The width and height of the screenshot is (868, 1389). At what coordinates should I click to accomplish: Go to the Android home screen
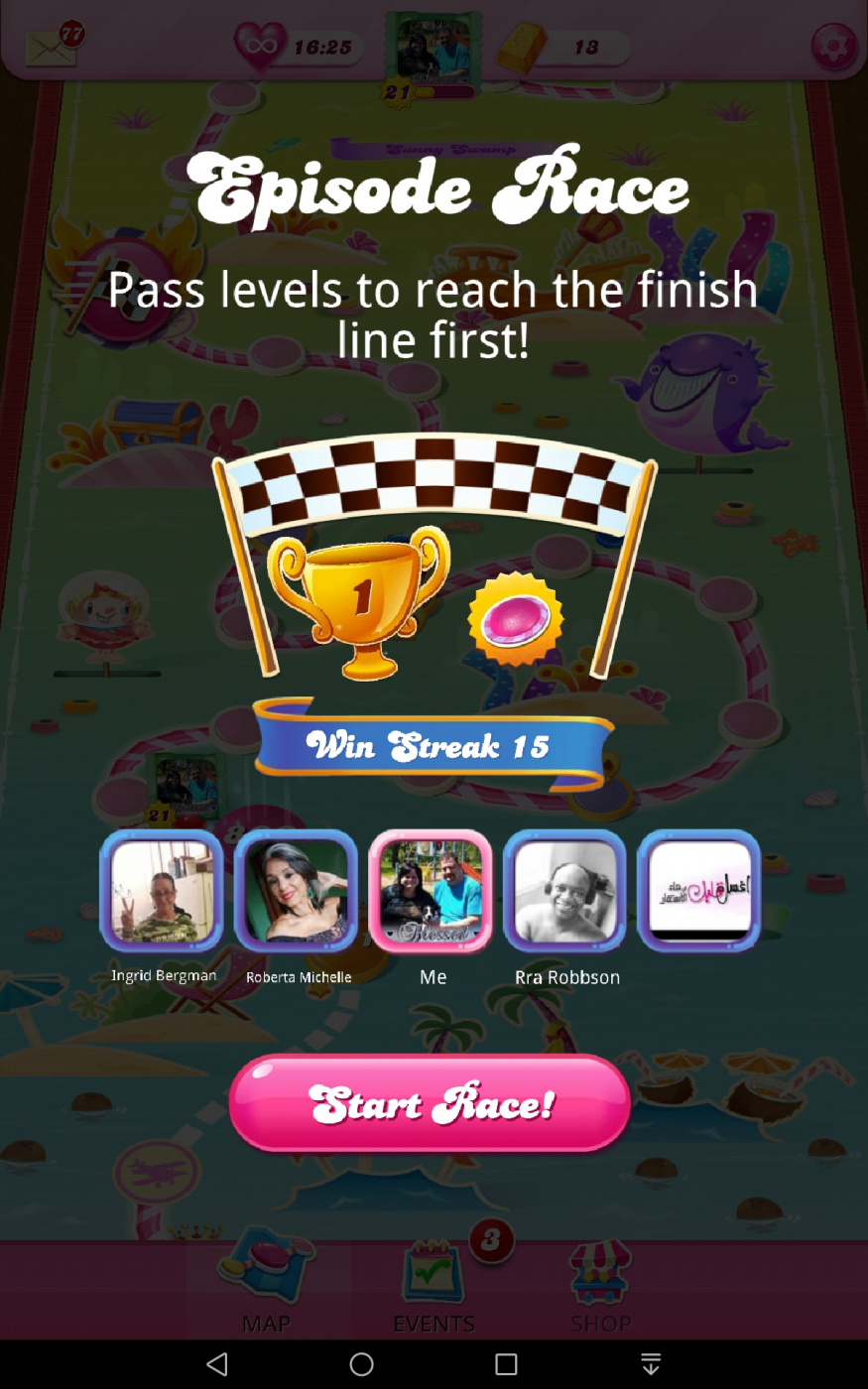pyautogui.click(x=362, y=1364)
